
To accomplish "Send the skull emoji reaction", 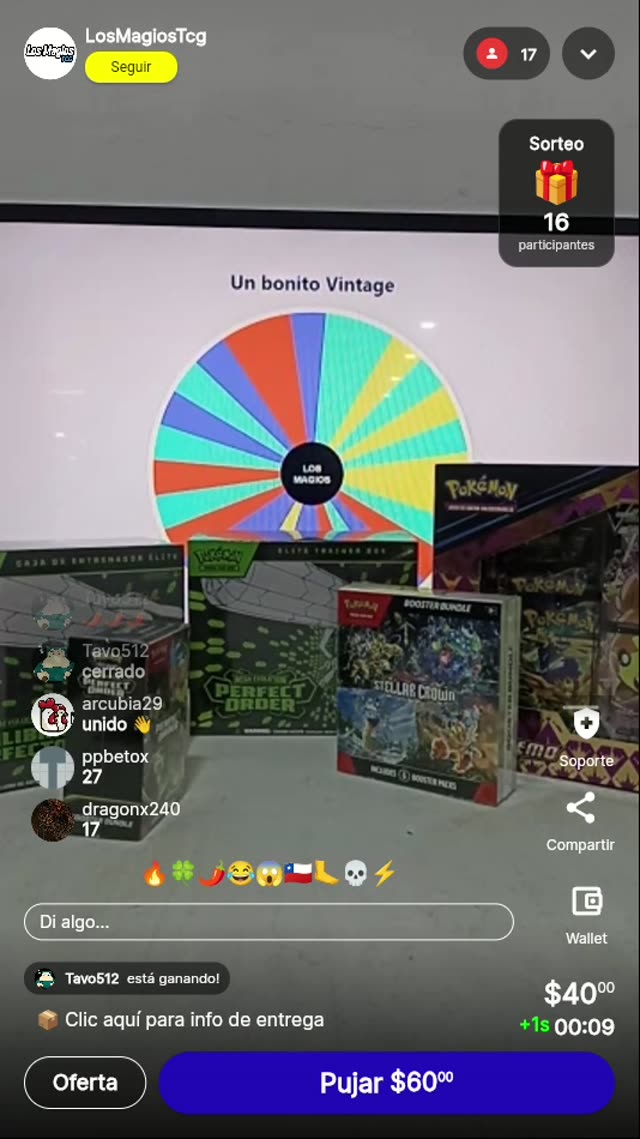I will pos(355,874).
